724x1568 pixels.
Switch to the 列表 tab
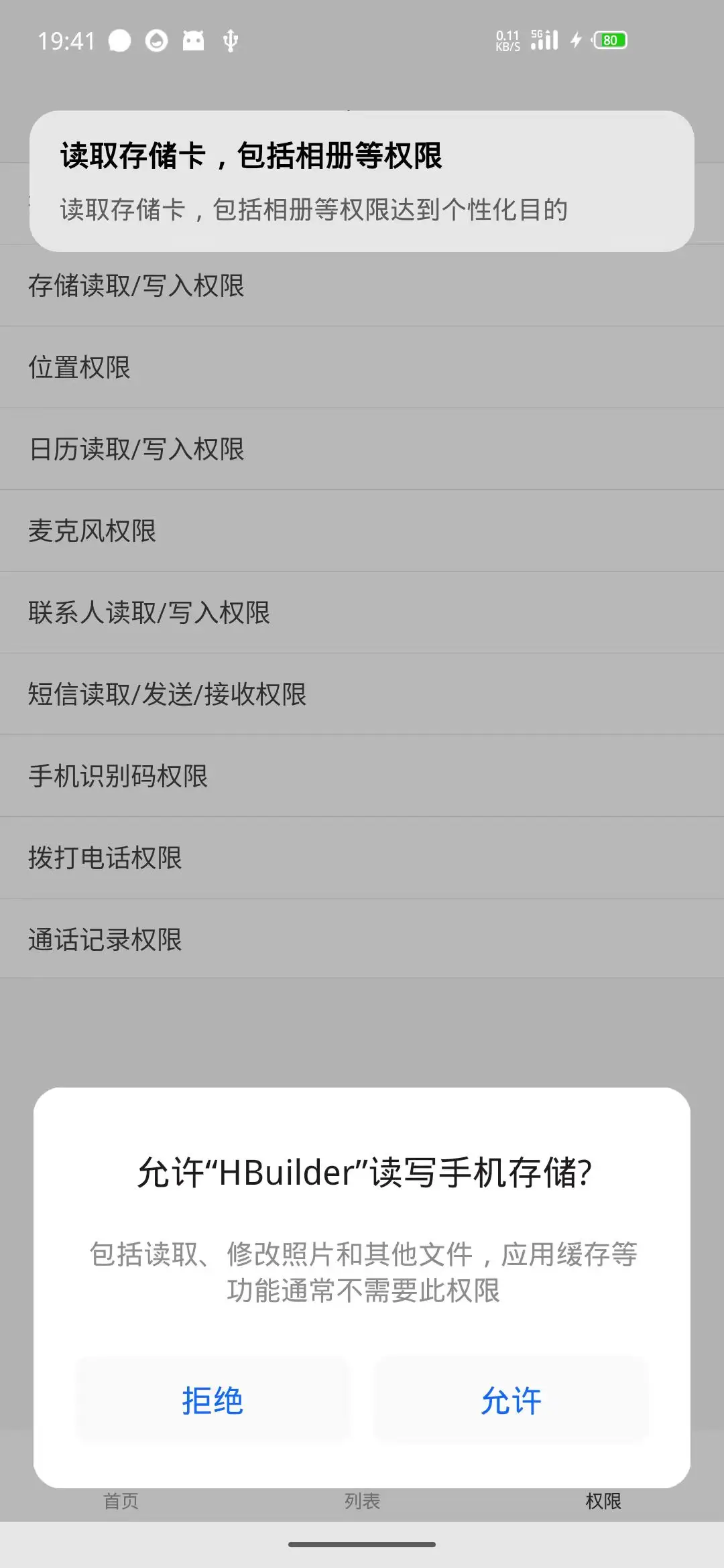[362, 1501]
